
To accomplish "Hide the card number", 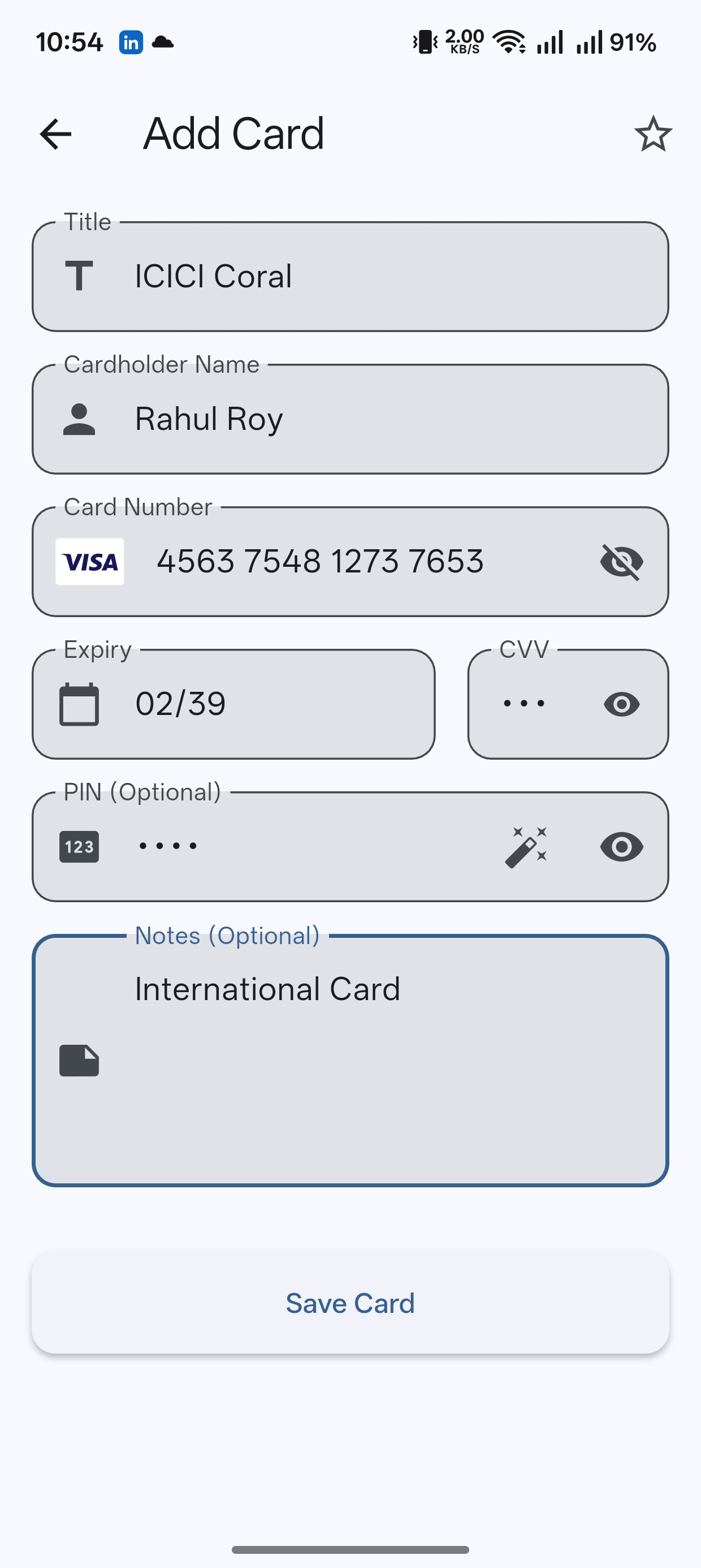I will point(621,561).
